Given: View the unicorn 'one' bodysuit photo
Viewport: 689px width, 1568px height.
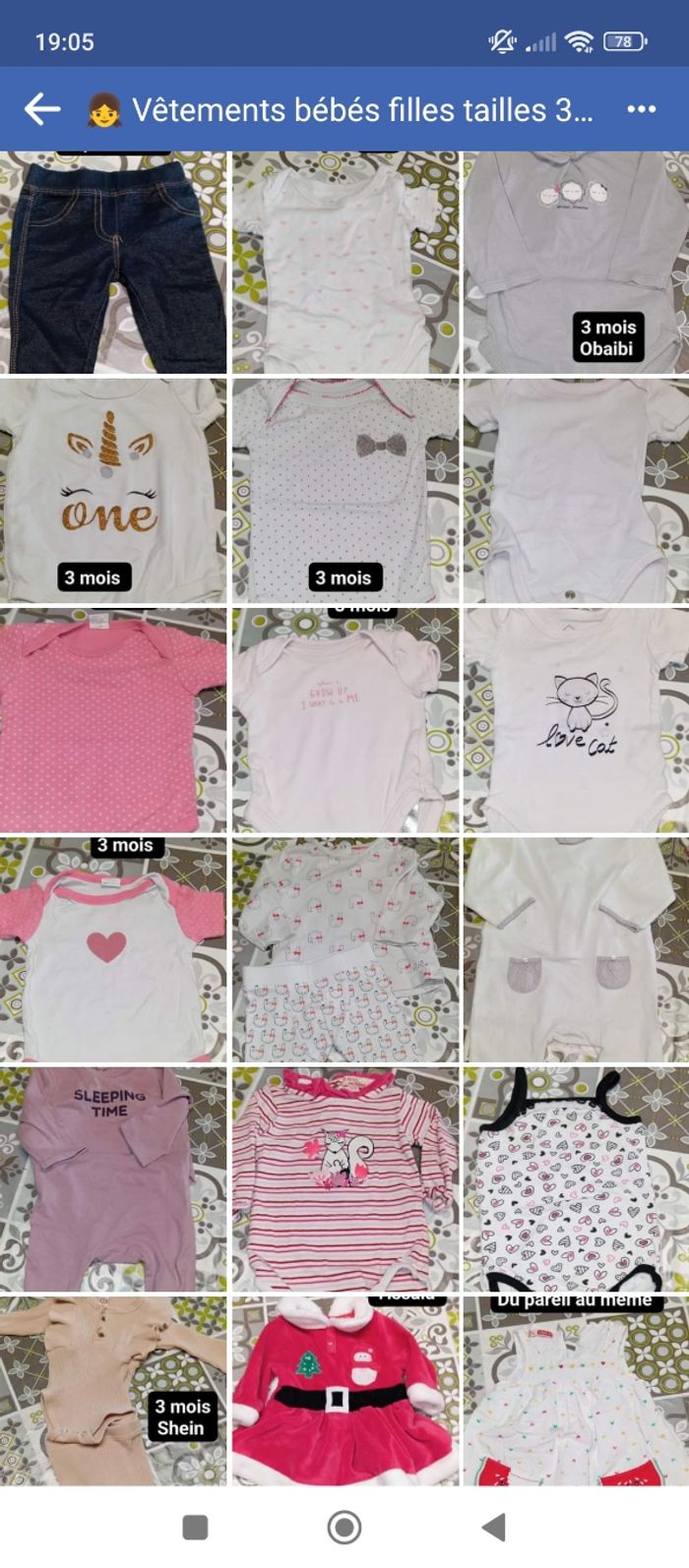Looking at the screenshot, I should (x=113, y=491).
